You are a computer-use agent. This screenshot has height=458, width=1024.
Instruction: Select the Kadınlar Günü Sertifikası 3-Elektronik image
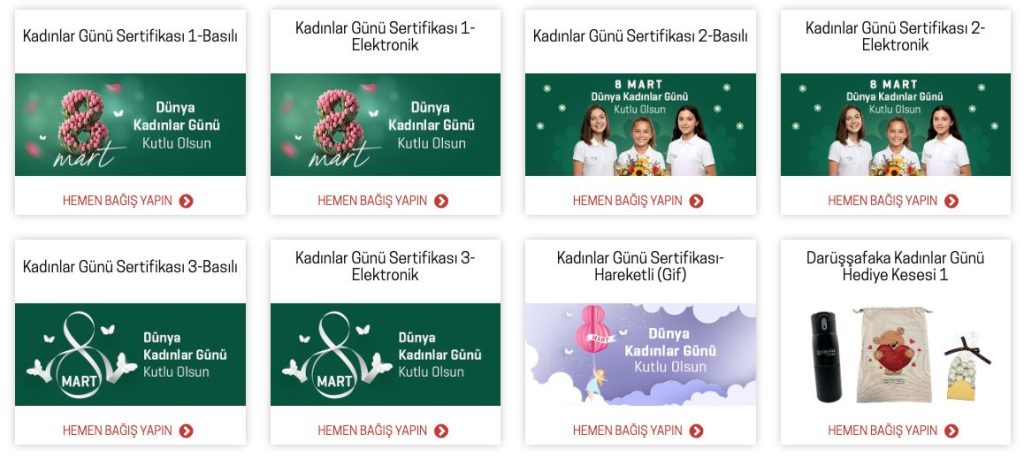click(385, 355)
